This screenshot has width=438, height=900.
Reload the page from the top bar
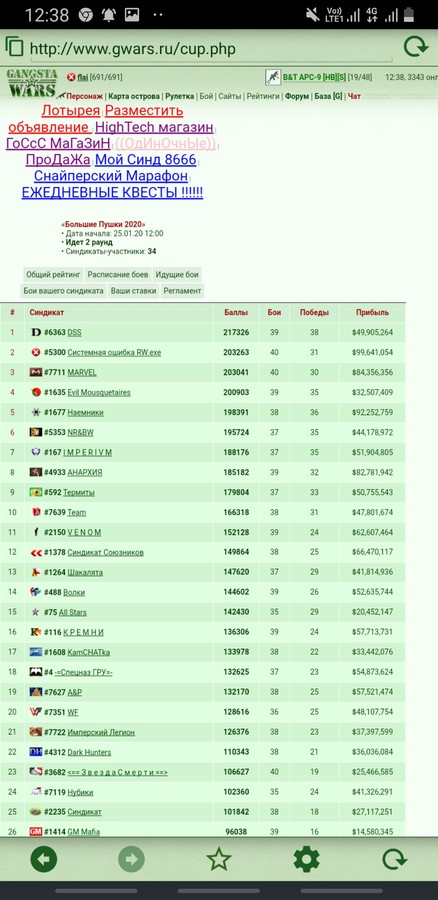pyautogui.click(x=416, y=47)
